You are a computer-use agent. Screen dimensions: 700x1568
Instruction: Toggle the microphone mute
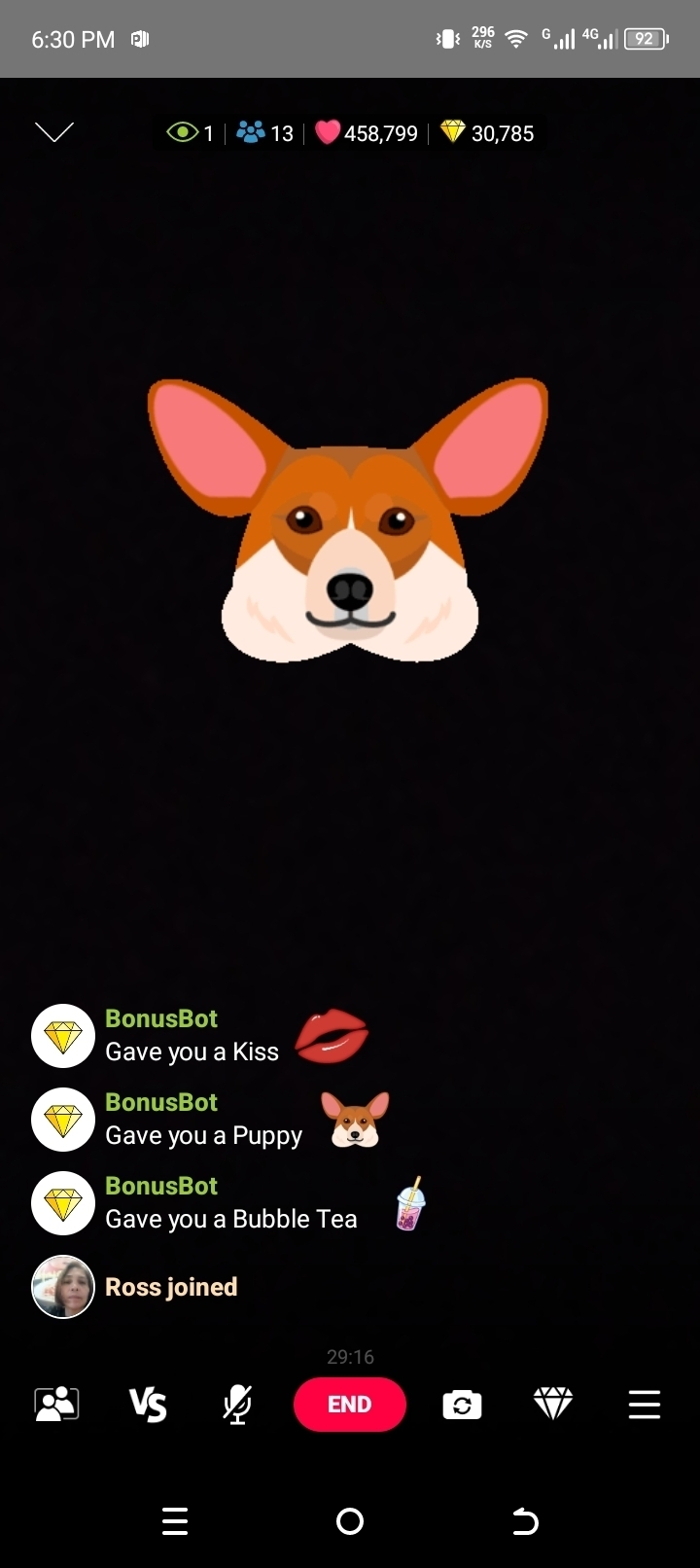coord(237,1405)
